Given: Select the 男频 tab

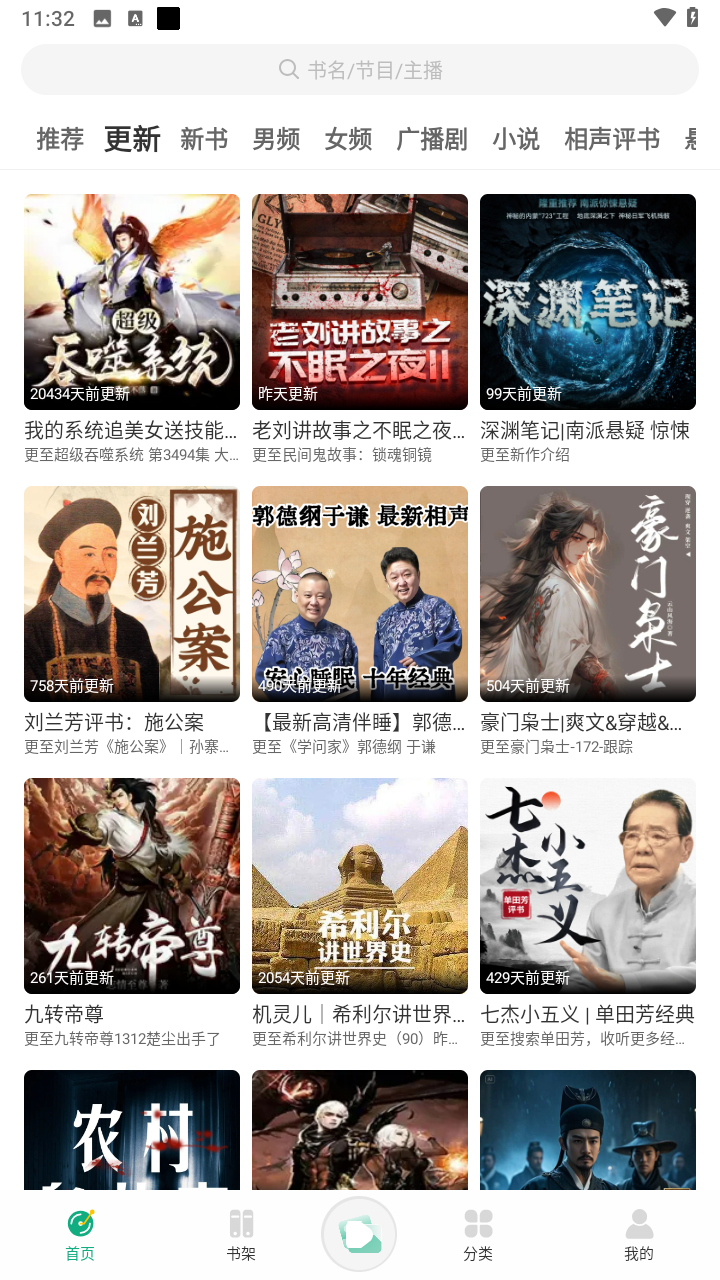Looking at the screenshot, I should [x=276, y=139].
